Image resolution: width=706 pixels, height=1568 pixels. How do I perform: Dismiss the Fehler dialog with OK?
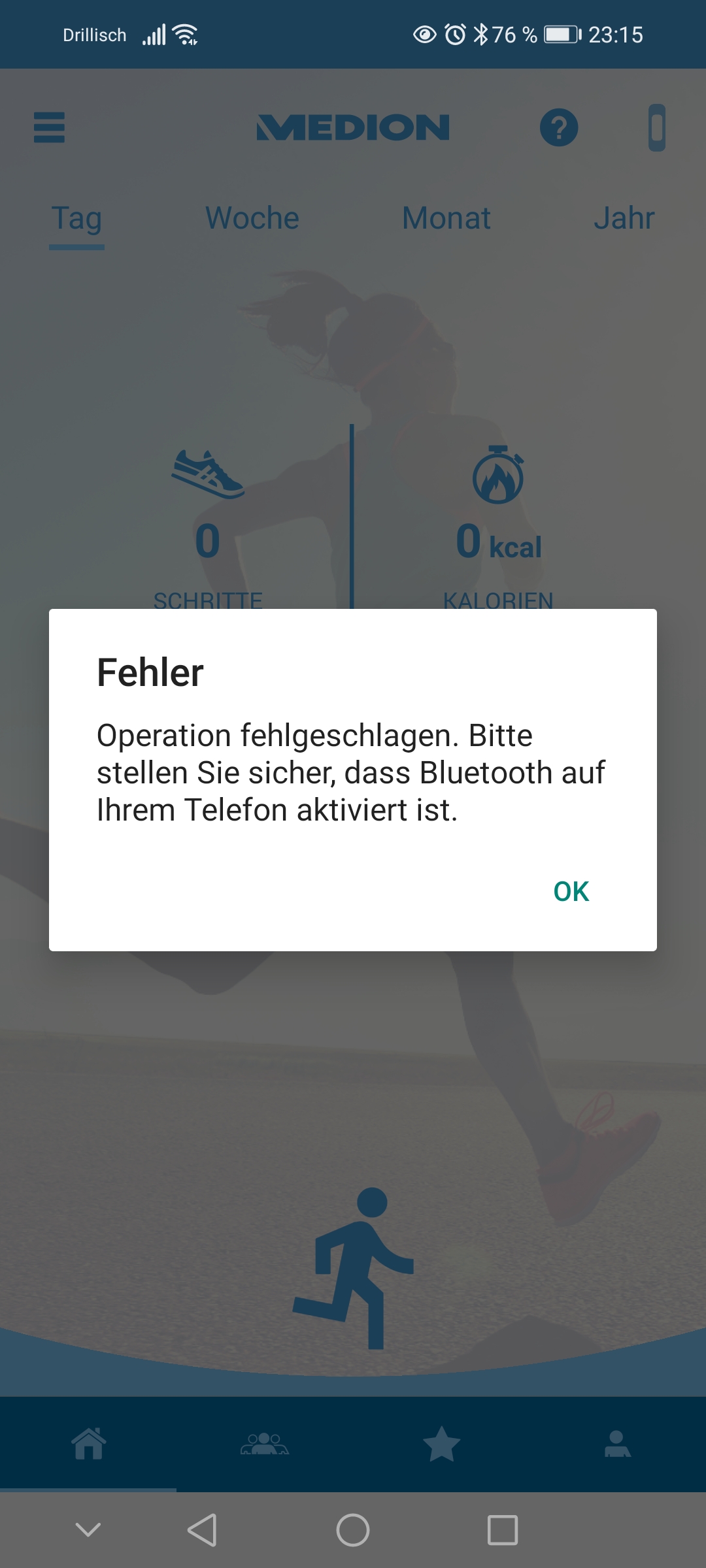pyautogui.click(x=570, y=890)
